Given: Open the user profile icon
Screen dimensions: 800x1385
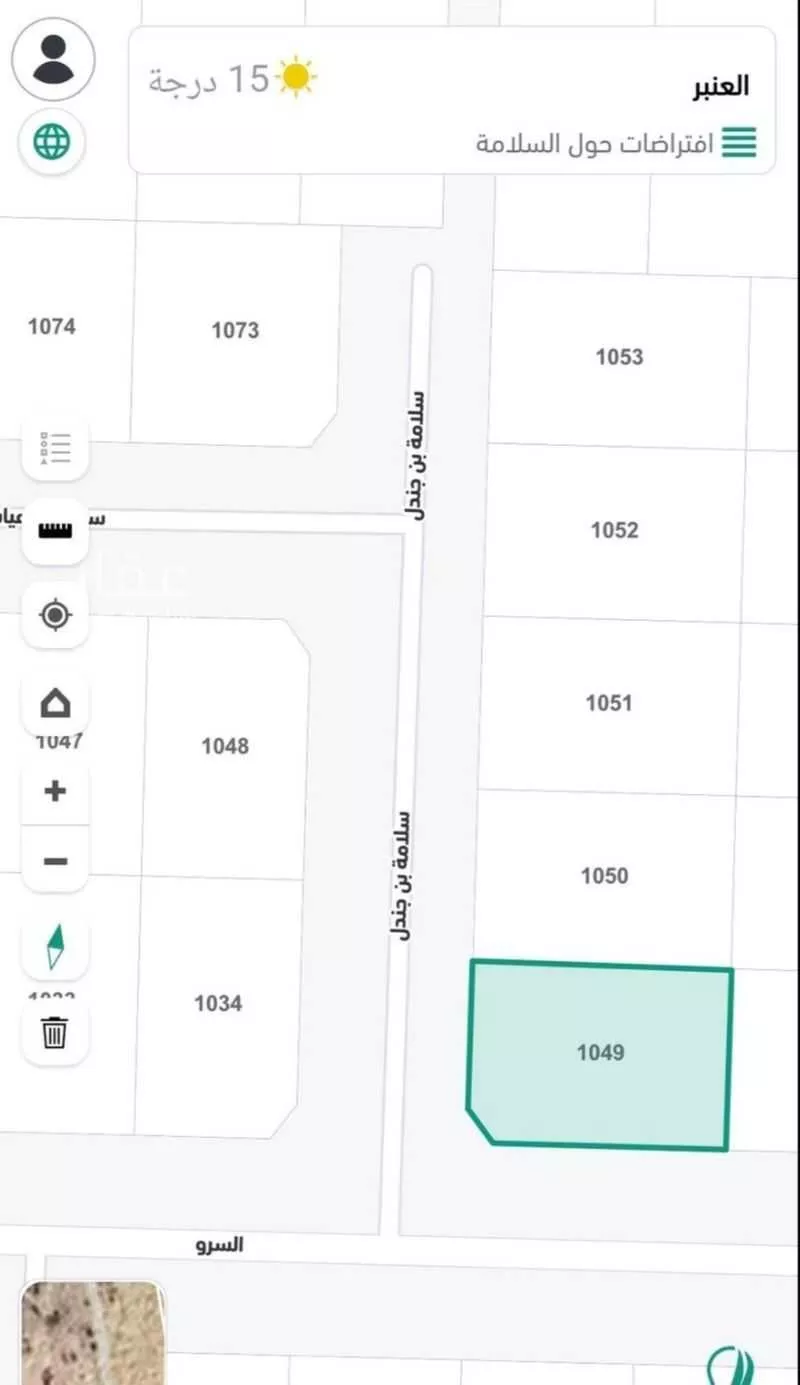Looking at the screenshot, I should (54, 59).
